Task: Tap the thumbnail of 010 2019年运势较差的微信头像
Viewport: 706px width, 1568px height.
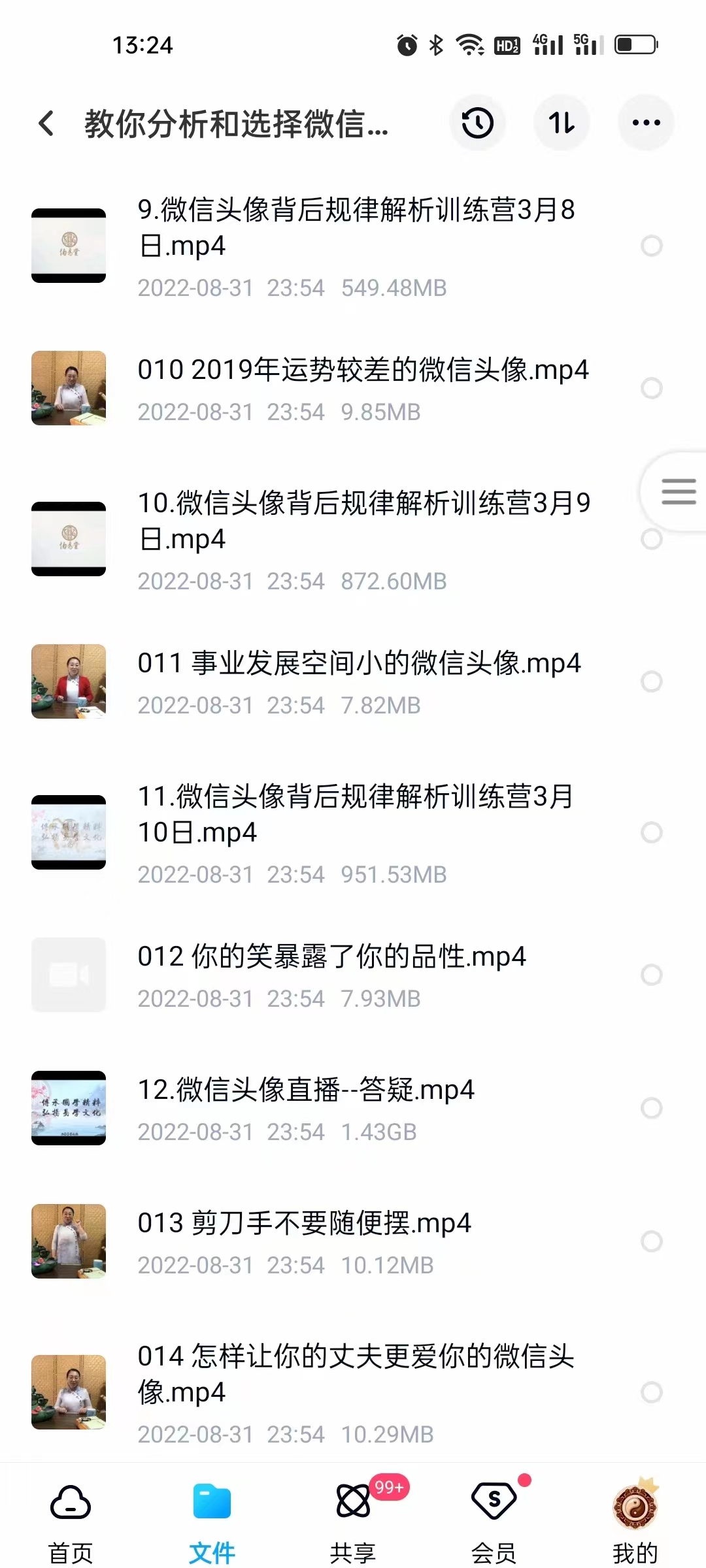Action: 69,387
